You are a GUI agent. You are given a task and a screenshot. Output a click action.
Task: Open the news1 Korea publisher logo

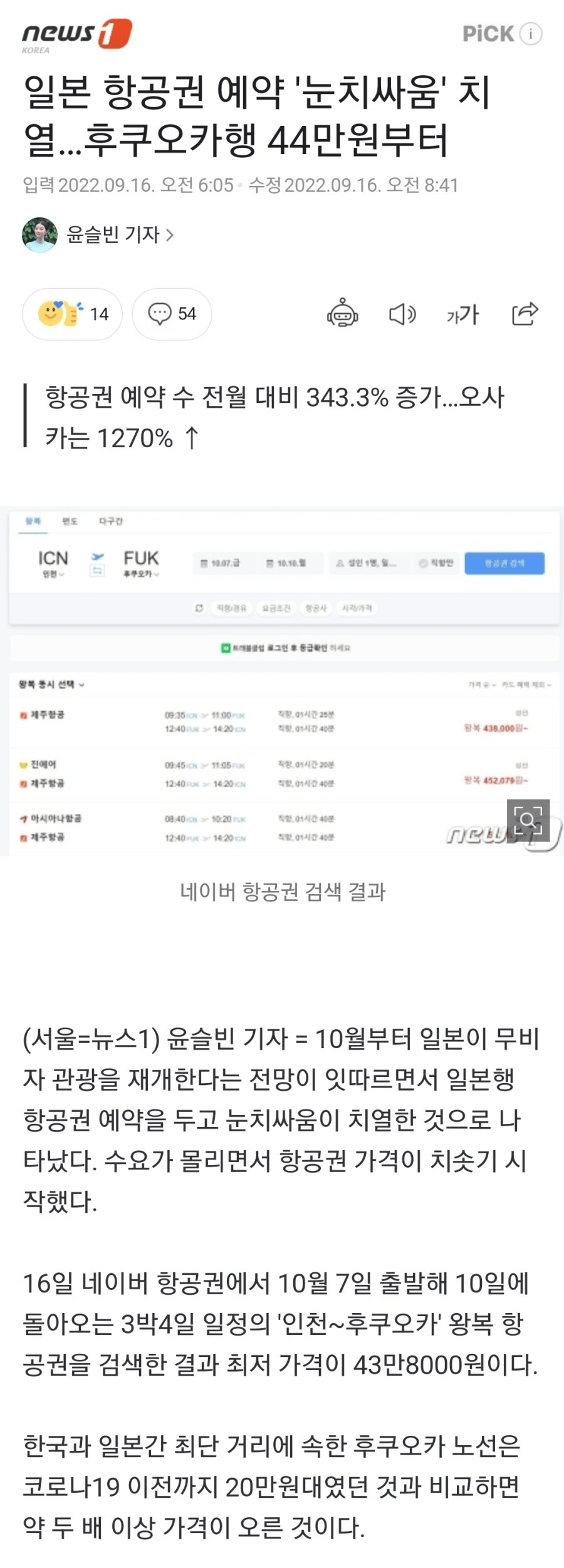click(76, 36)
